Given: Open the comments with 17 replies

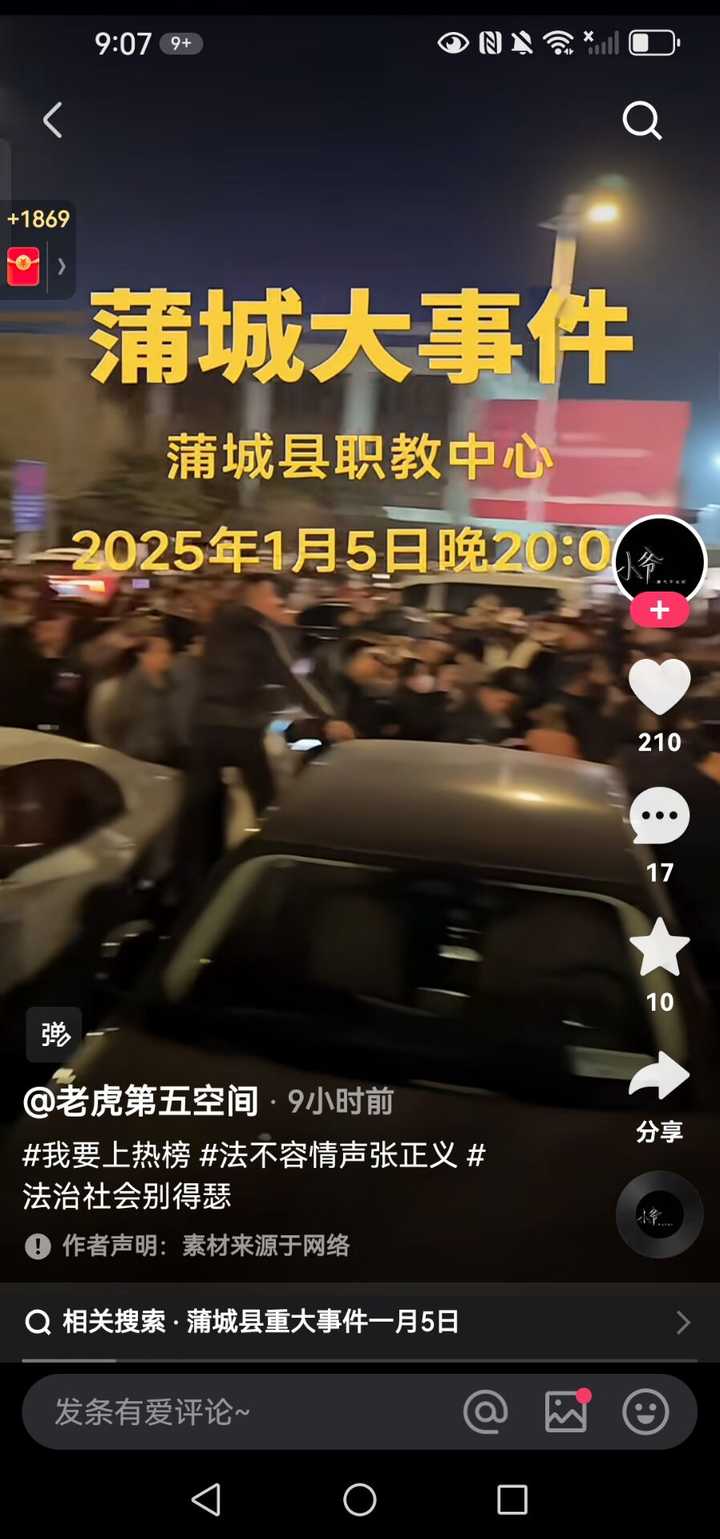Looking at the screenshot, I should point(659,817).
